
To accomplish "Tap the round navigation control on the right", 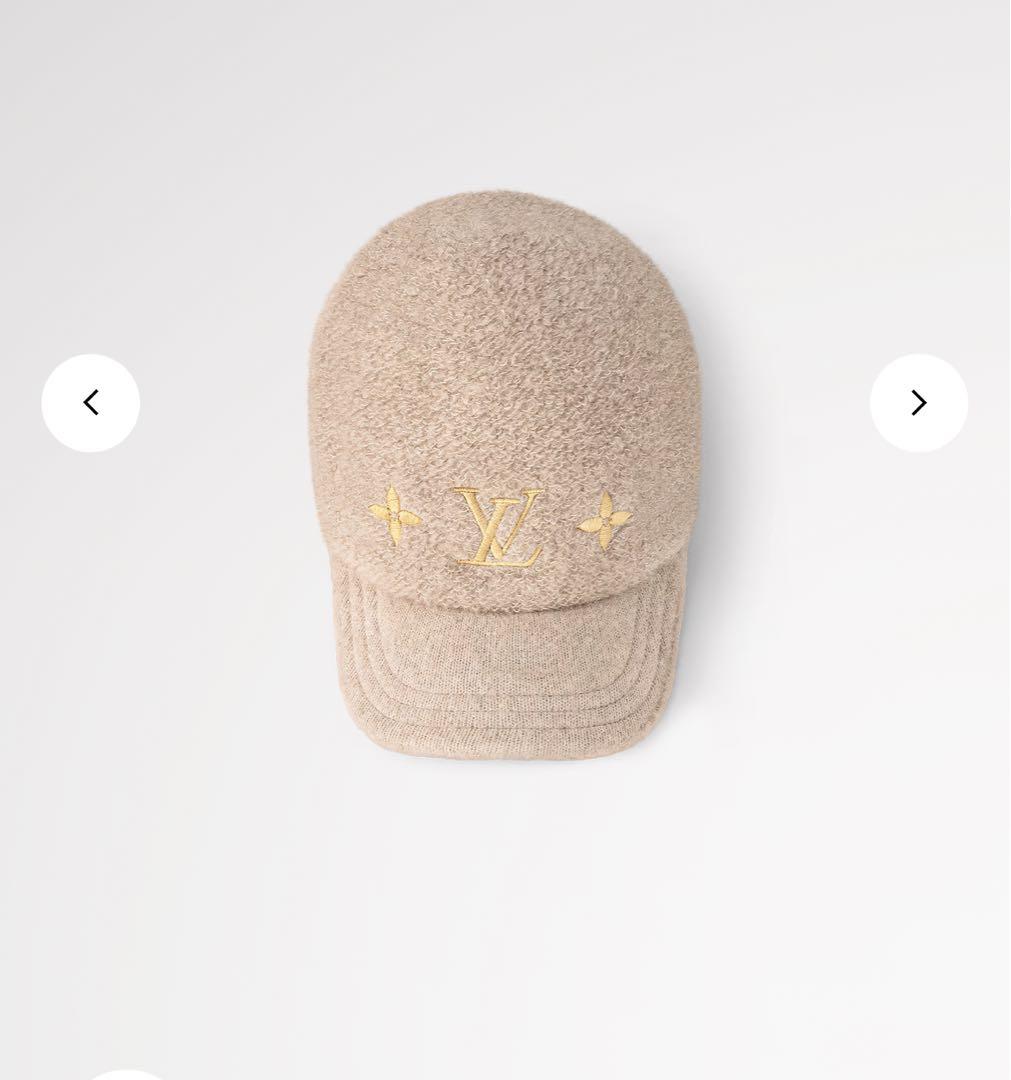I will point(918,402).
